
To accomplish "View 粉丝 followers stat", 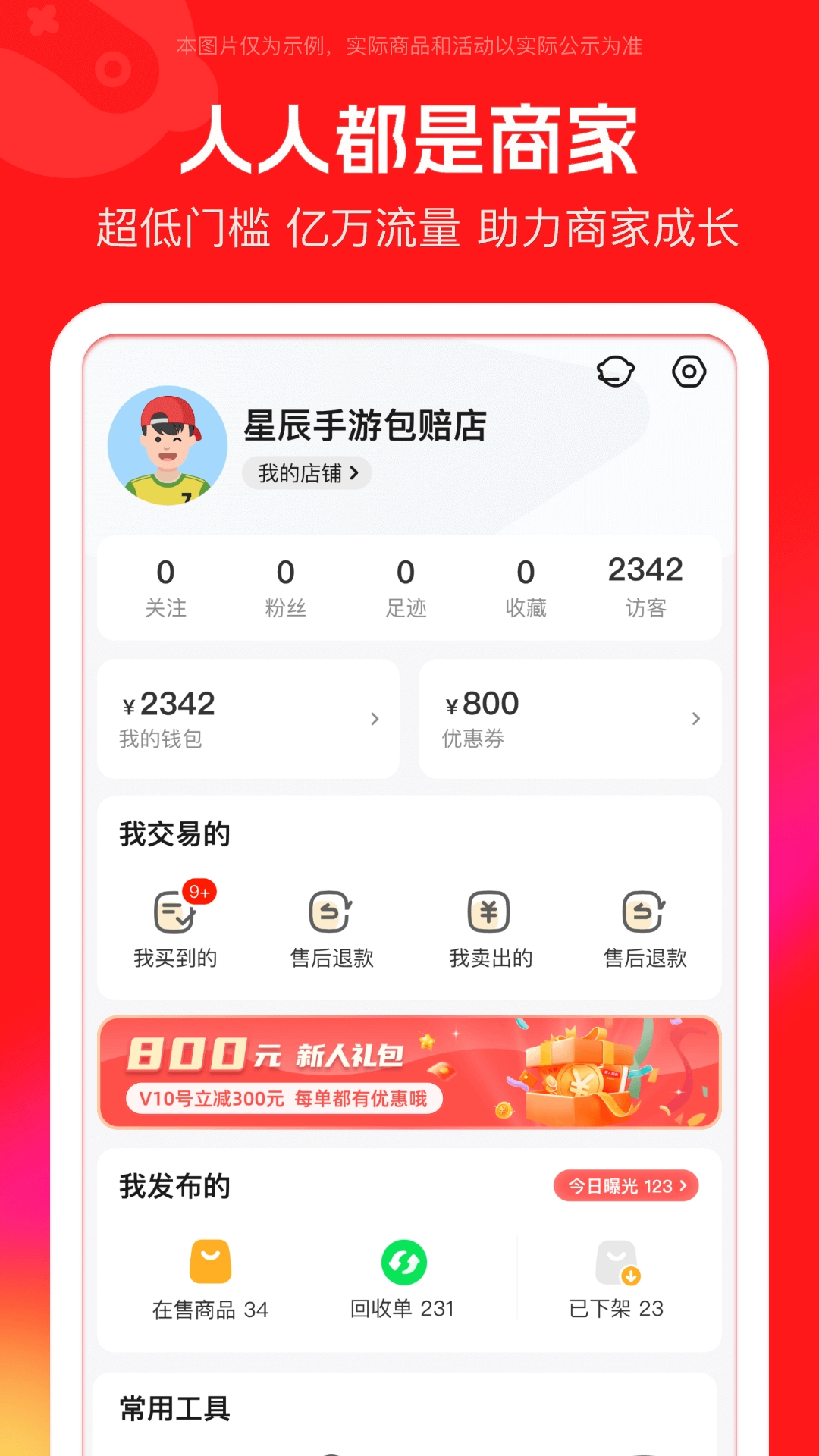I will pos(285,588).
